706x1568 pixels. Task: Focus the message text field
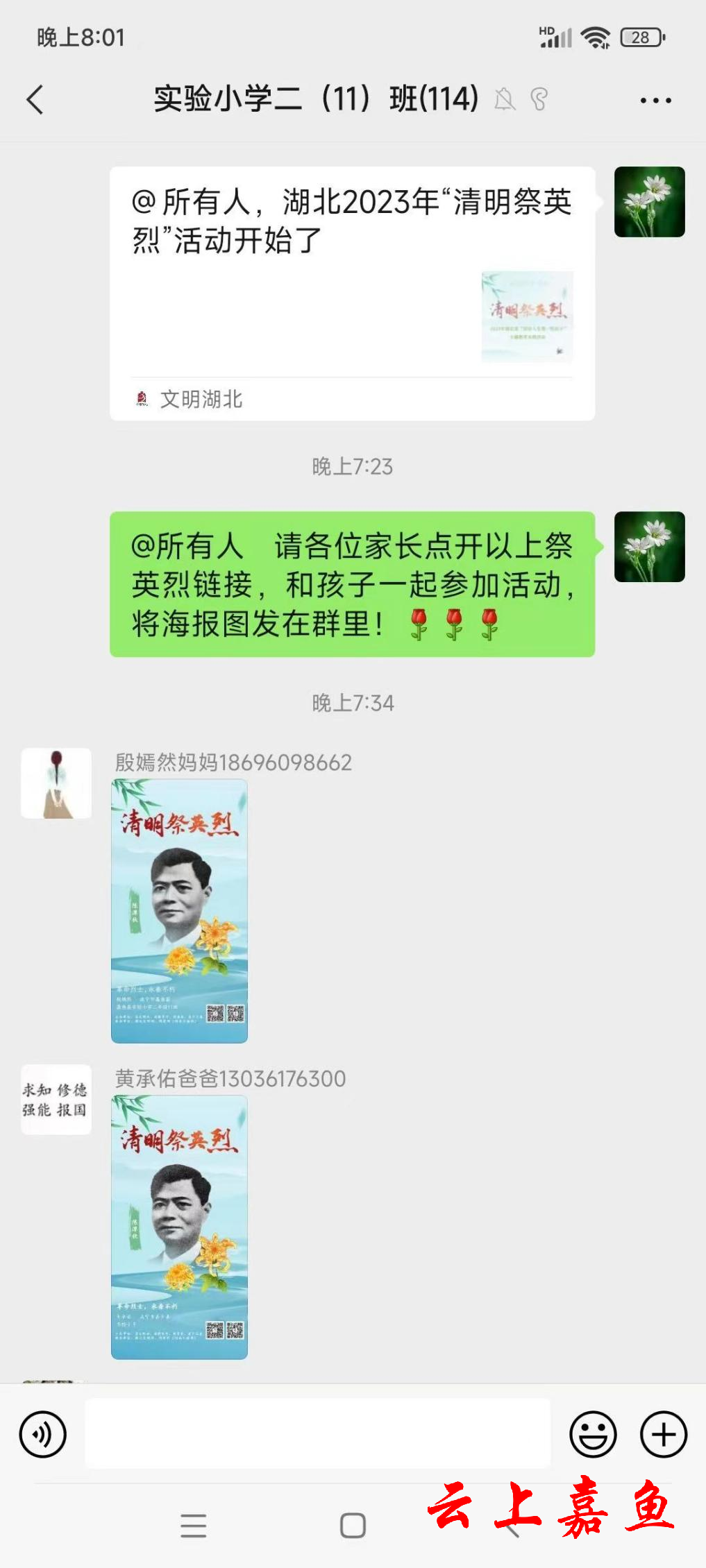(x=317, y=1433)
